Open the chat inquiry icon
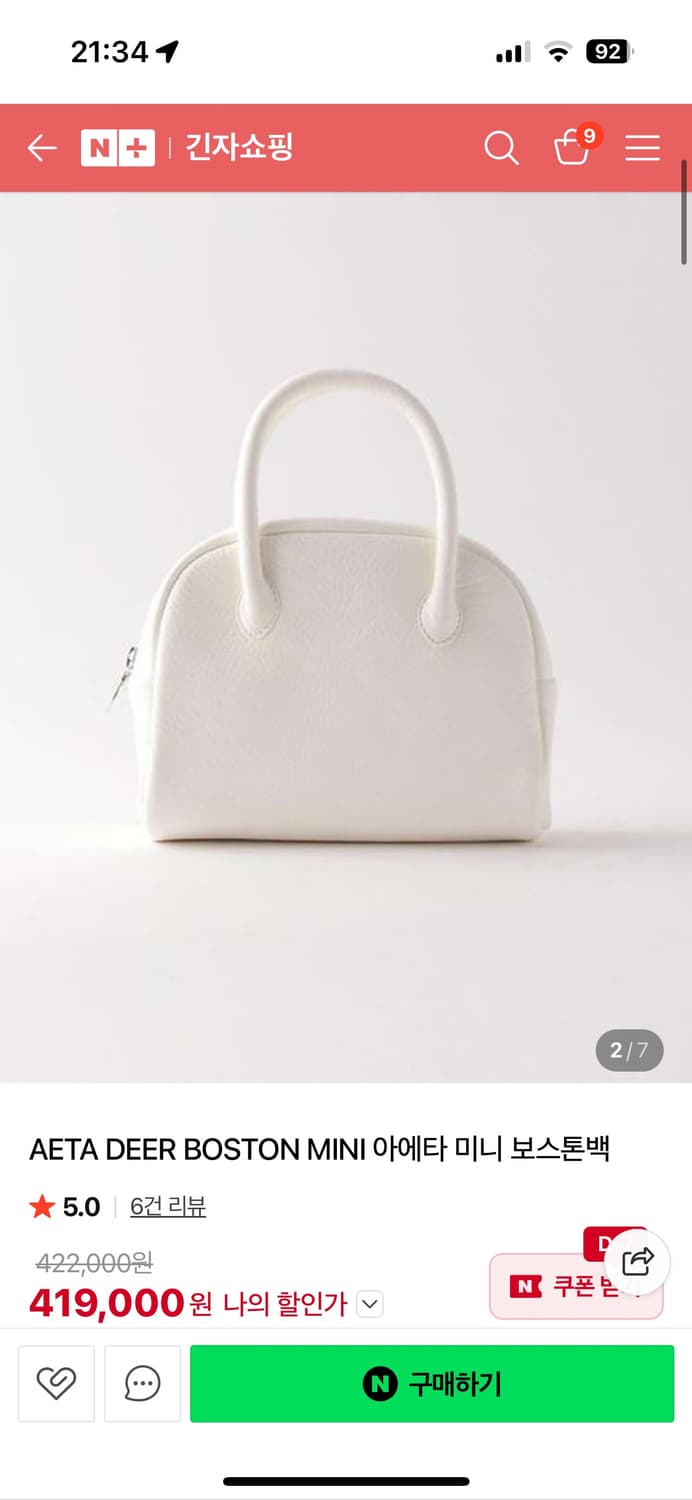This screenshot has width=692, height=1500. coord(143,1383)
